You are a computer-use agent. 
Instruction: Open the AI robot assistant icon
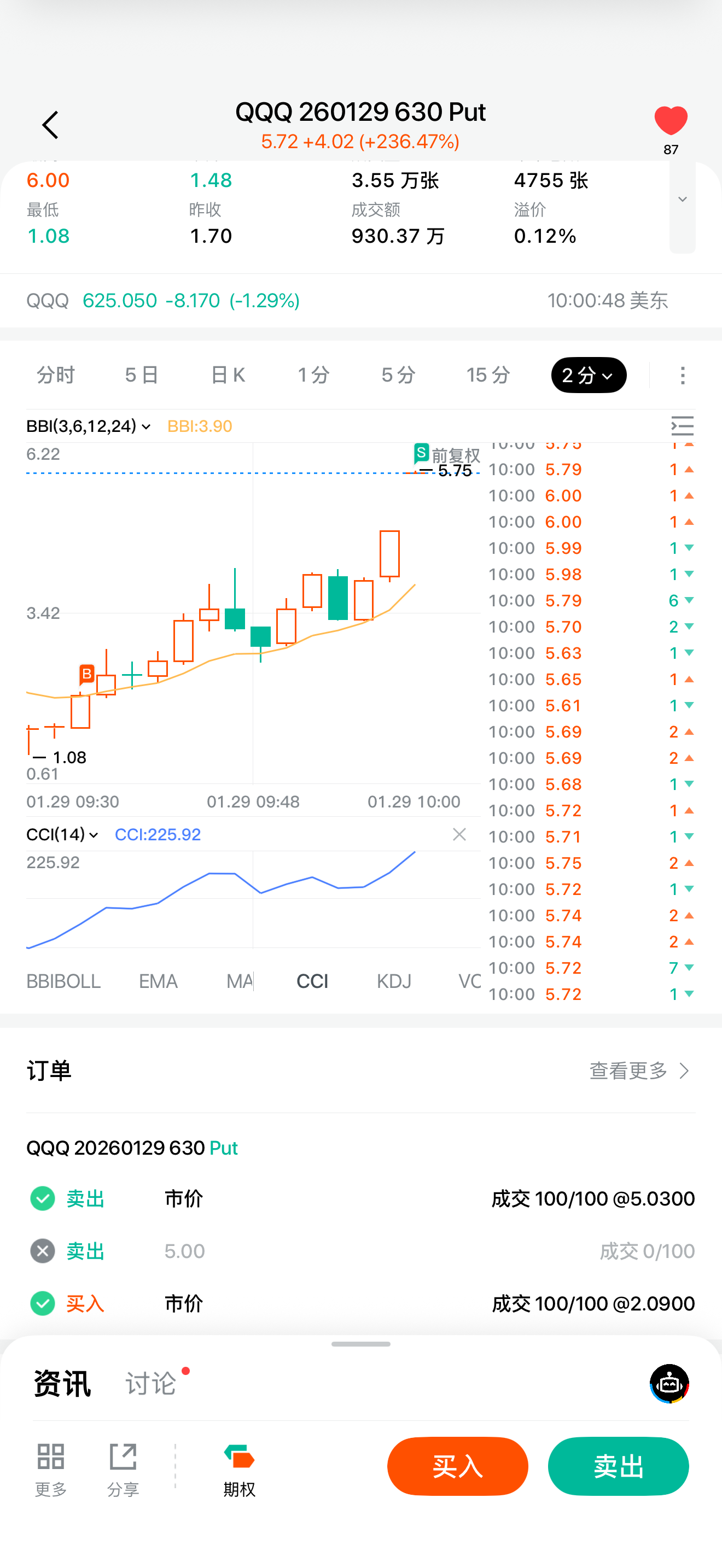click(x=669, y=1384)
